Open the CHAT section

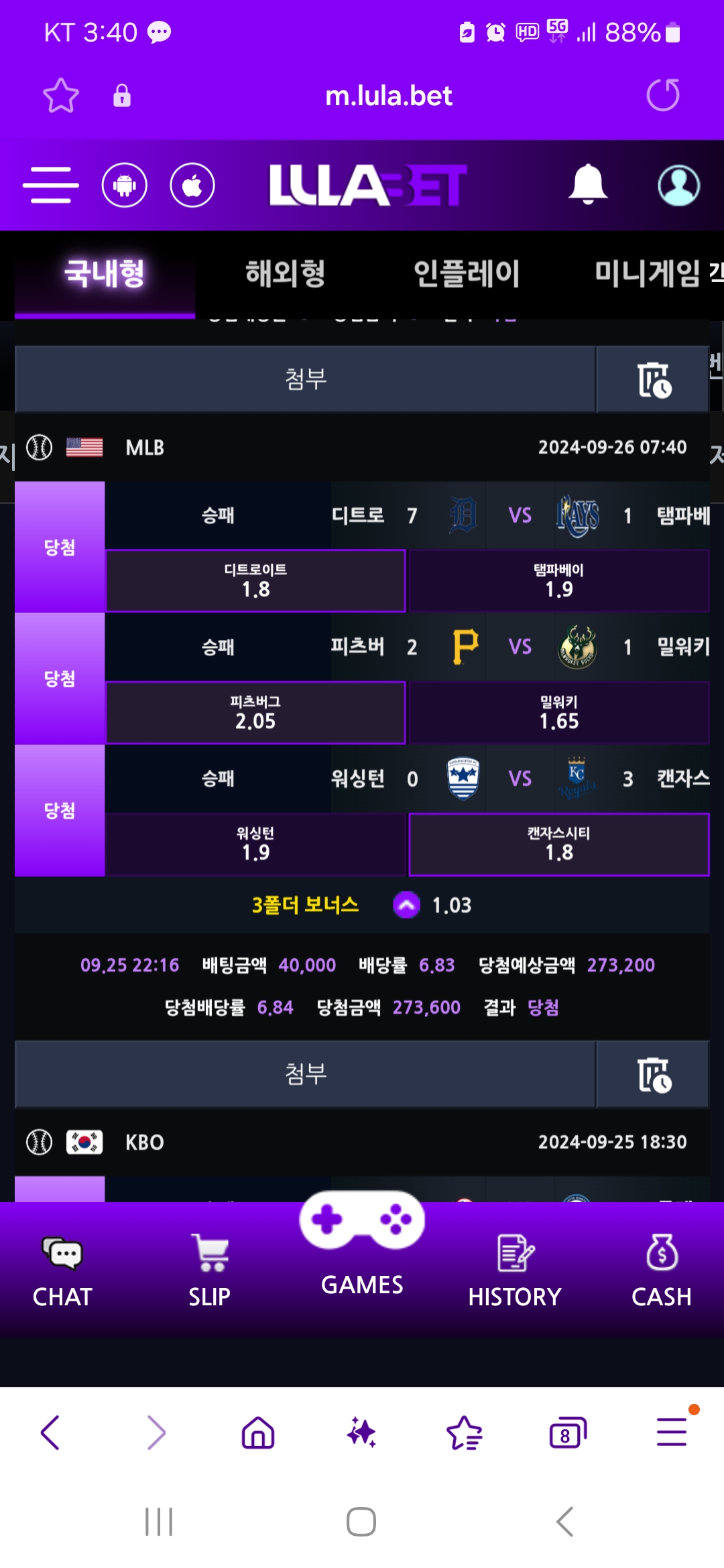point(62,1271)
